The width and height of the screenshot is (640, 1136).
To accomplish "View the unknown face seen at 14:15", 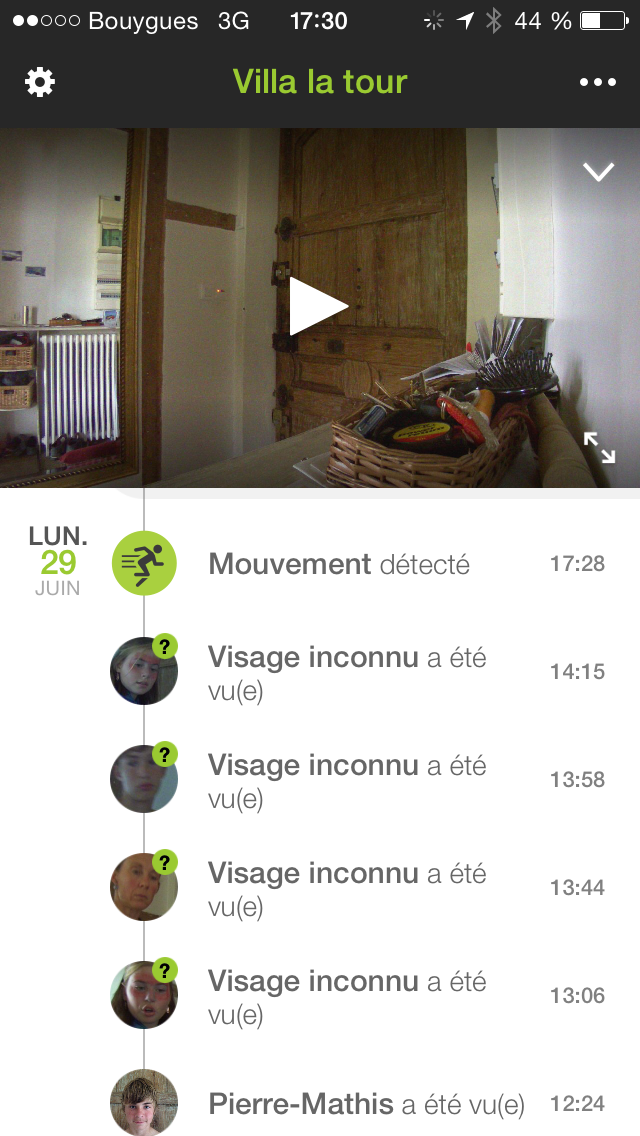I will click(346, 673).
